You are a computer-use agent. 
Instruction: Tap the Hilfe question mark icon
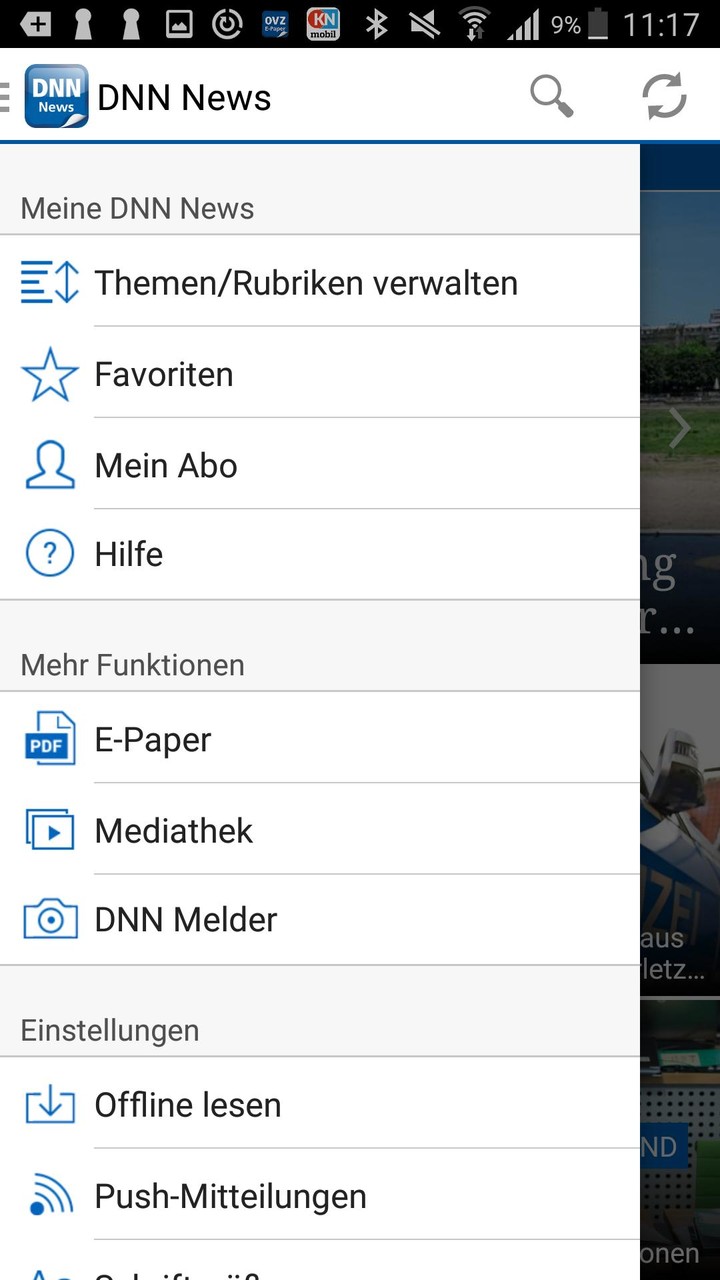click(x=49, y=552)
